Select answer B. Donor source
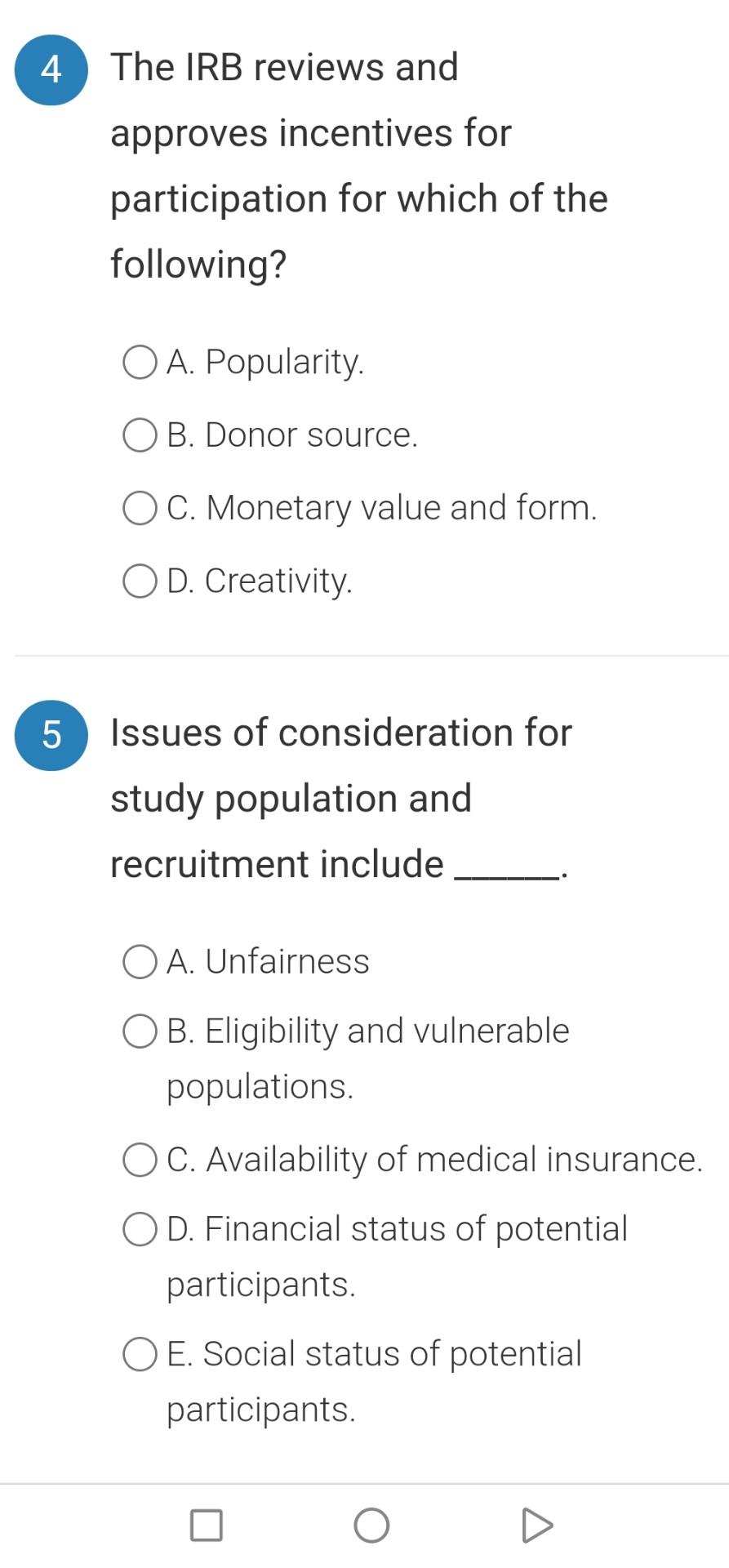Viewport: 729px width, 1568px height. point(140,434)
